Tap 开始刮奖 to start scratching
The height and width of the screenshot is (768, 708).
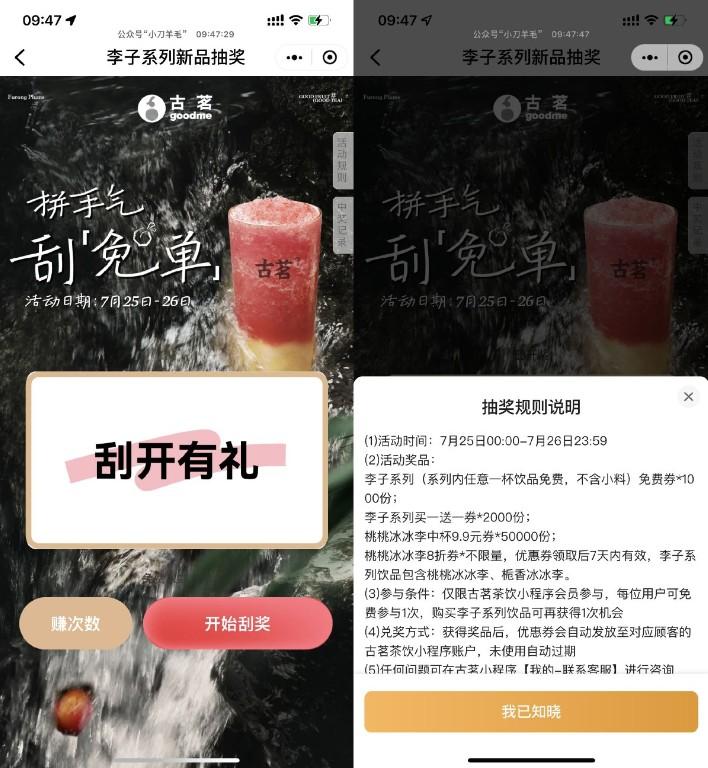coord(238,623)
